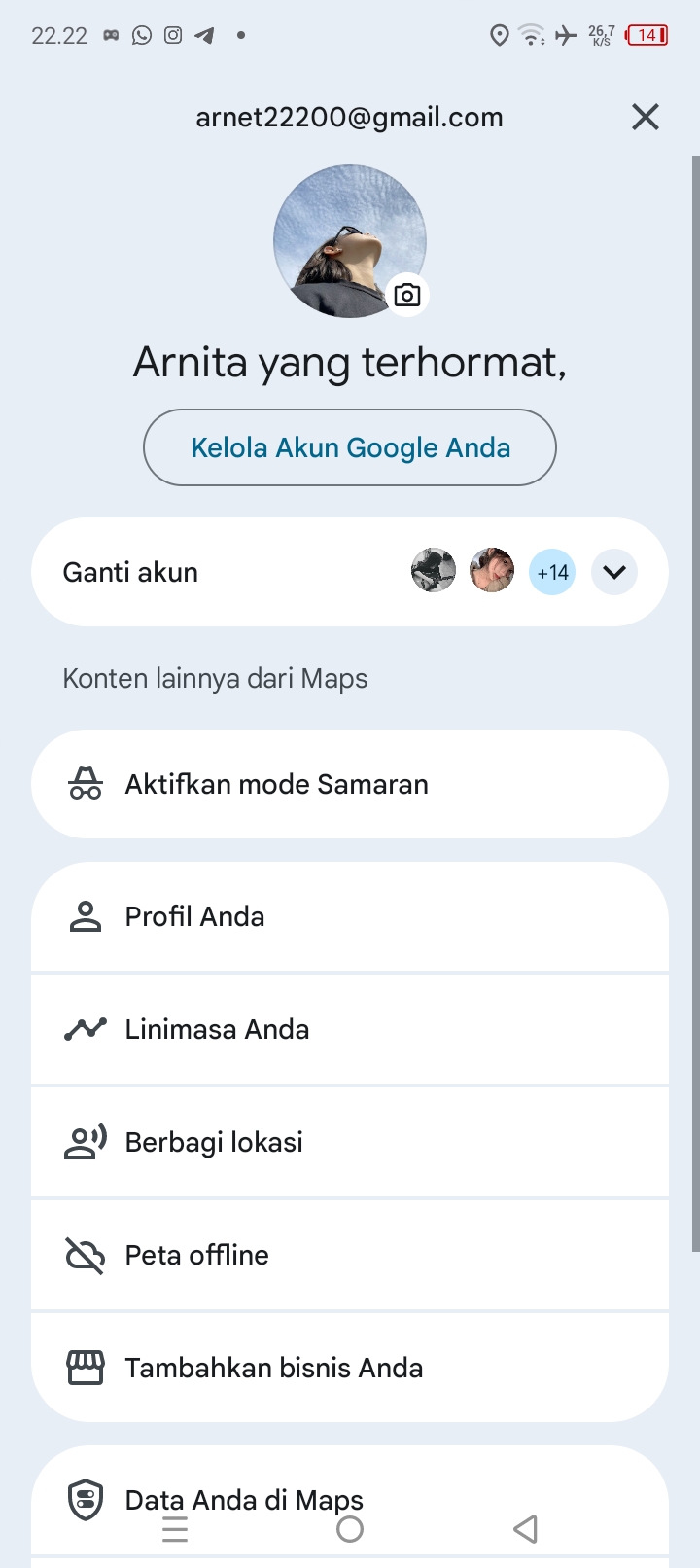Open the +14 more accounts bubble
The height and width of the screenshot is (1568, 700).
coord(552,572)
